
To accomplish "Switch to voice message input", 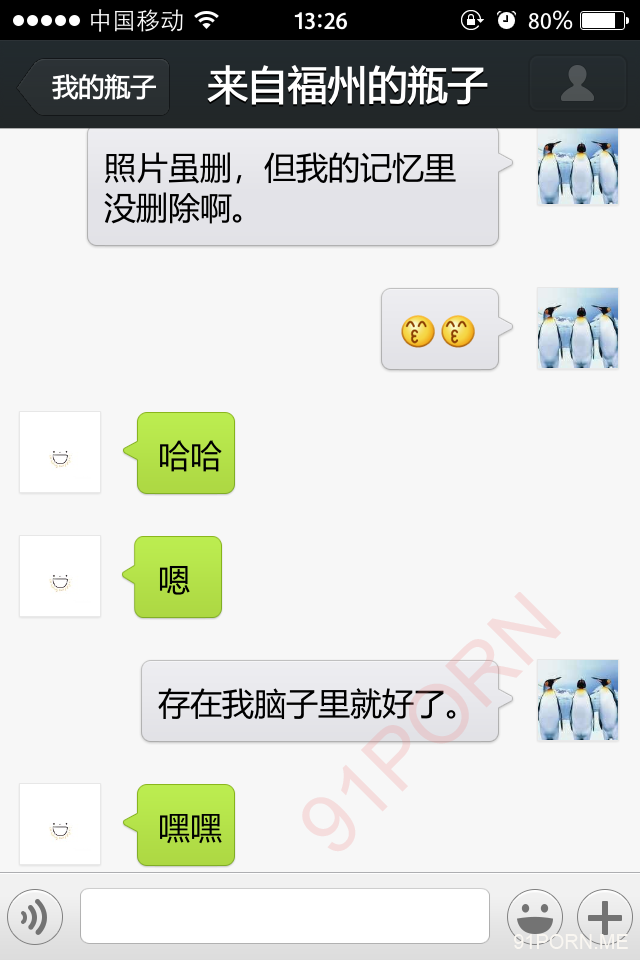I will point(35,916).
